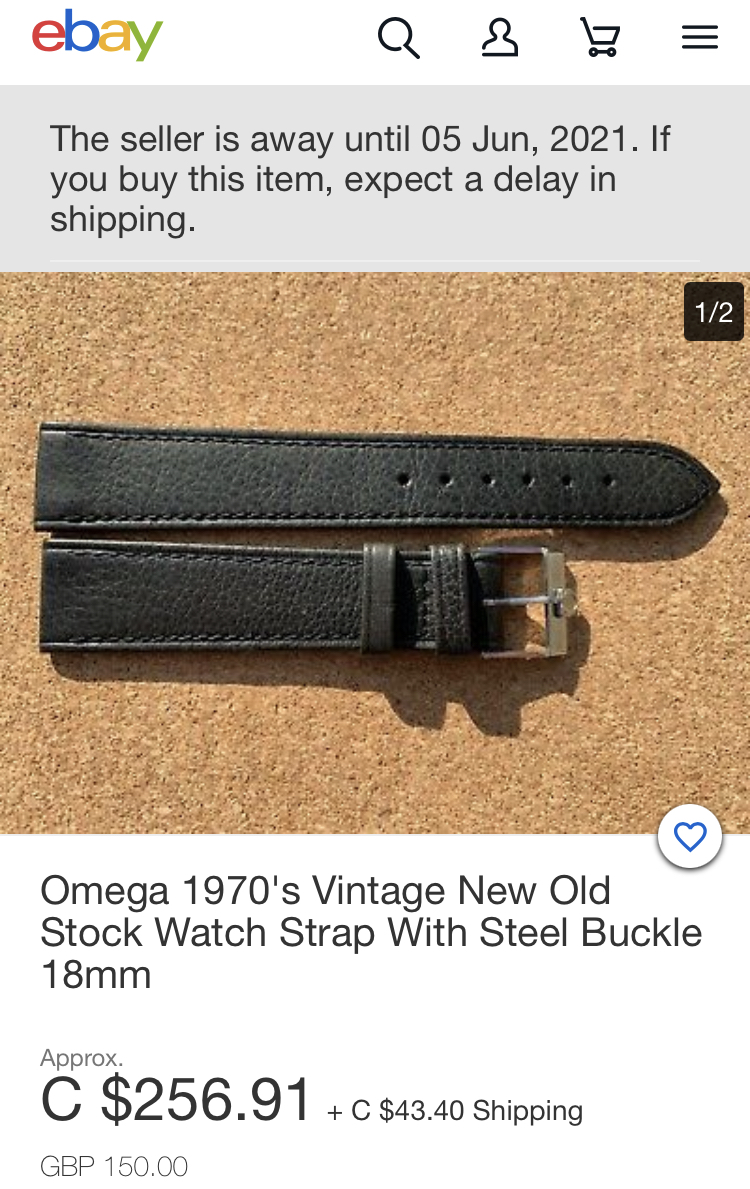Screen dimensions: 750x1189
Task: Open the hamburger menu
Action: pos(700,38)
